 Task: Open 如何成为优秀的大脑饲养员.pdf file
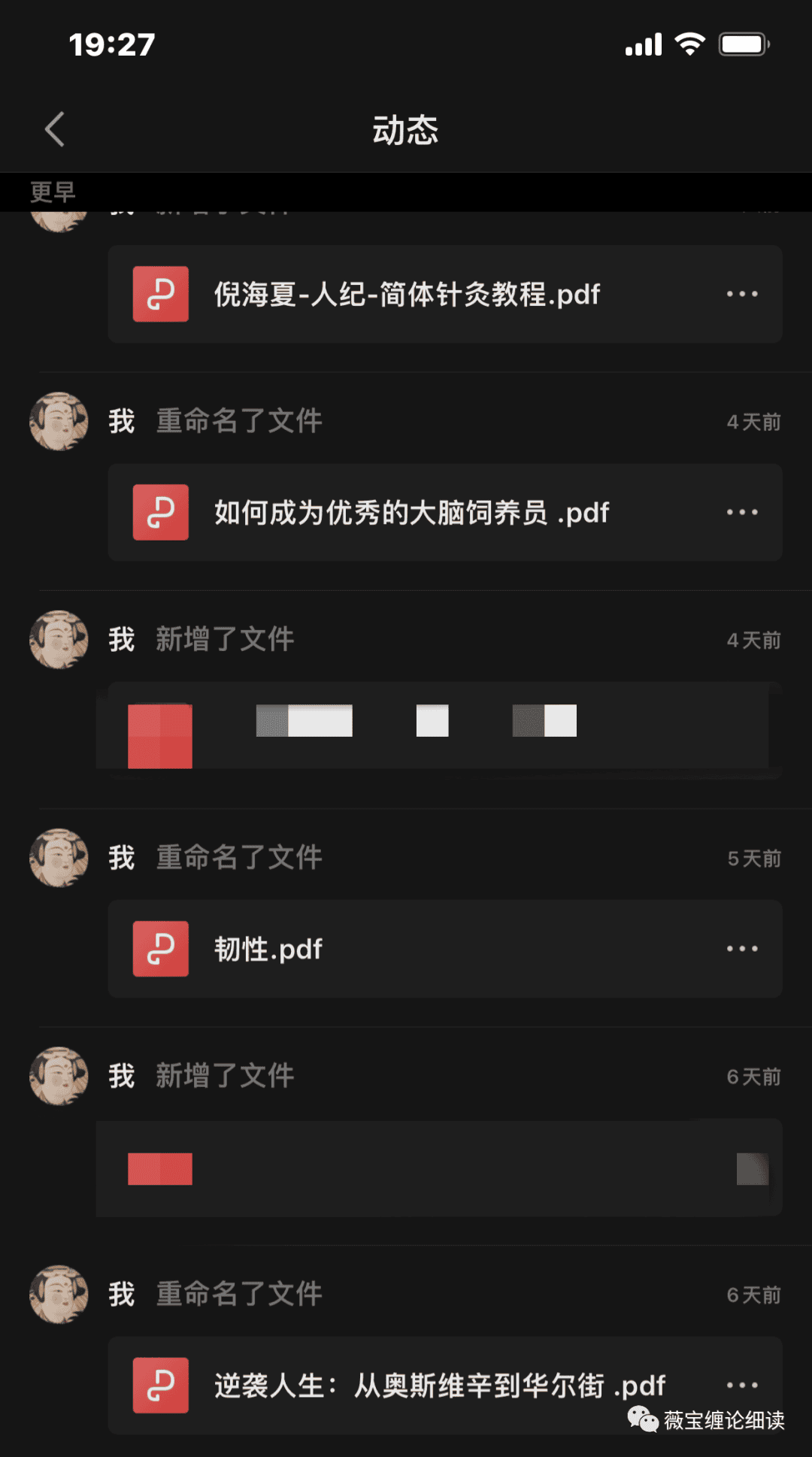411,513
